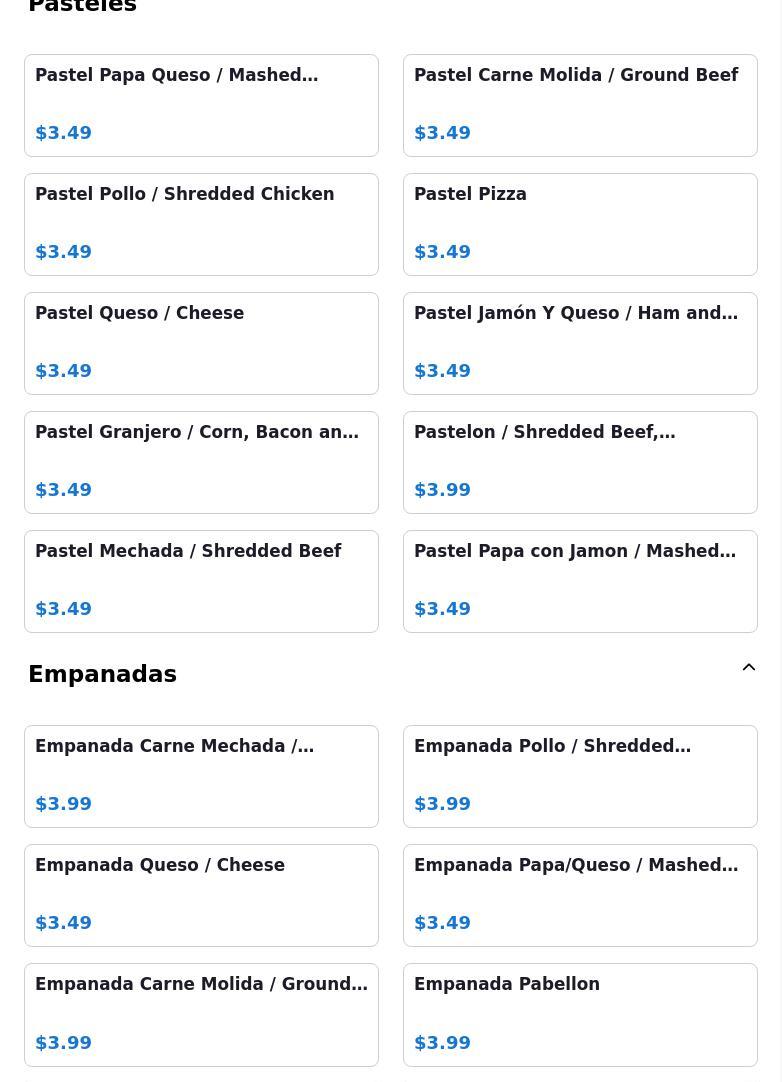Choose the Pastel Pizza card
Screen dimensions: 782x1082
point(580,224)
